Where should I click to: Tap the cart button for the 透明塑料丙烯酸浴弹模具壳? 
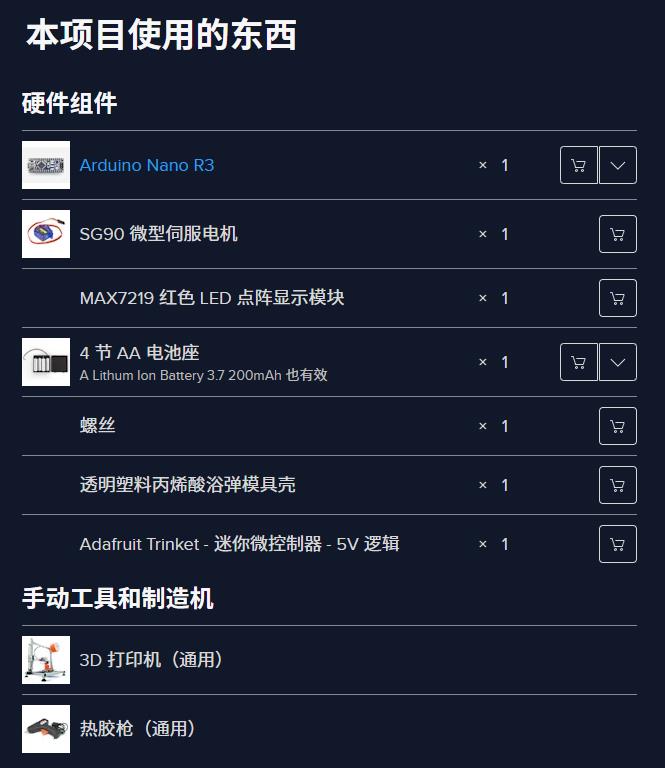[618, 485]
